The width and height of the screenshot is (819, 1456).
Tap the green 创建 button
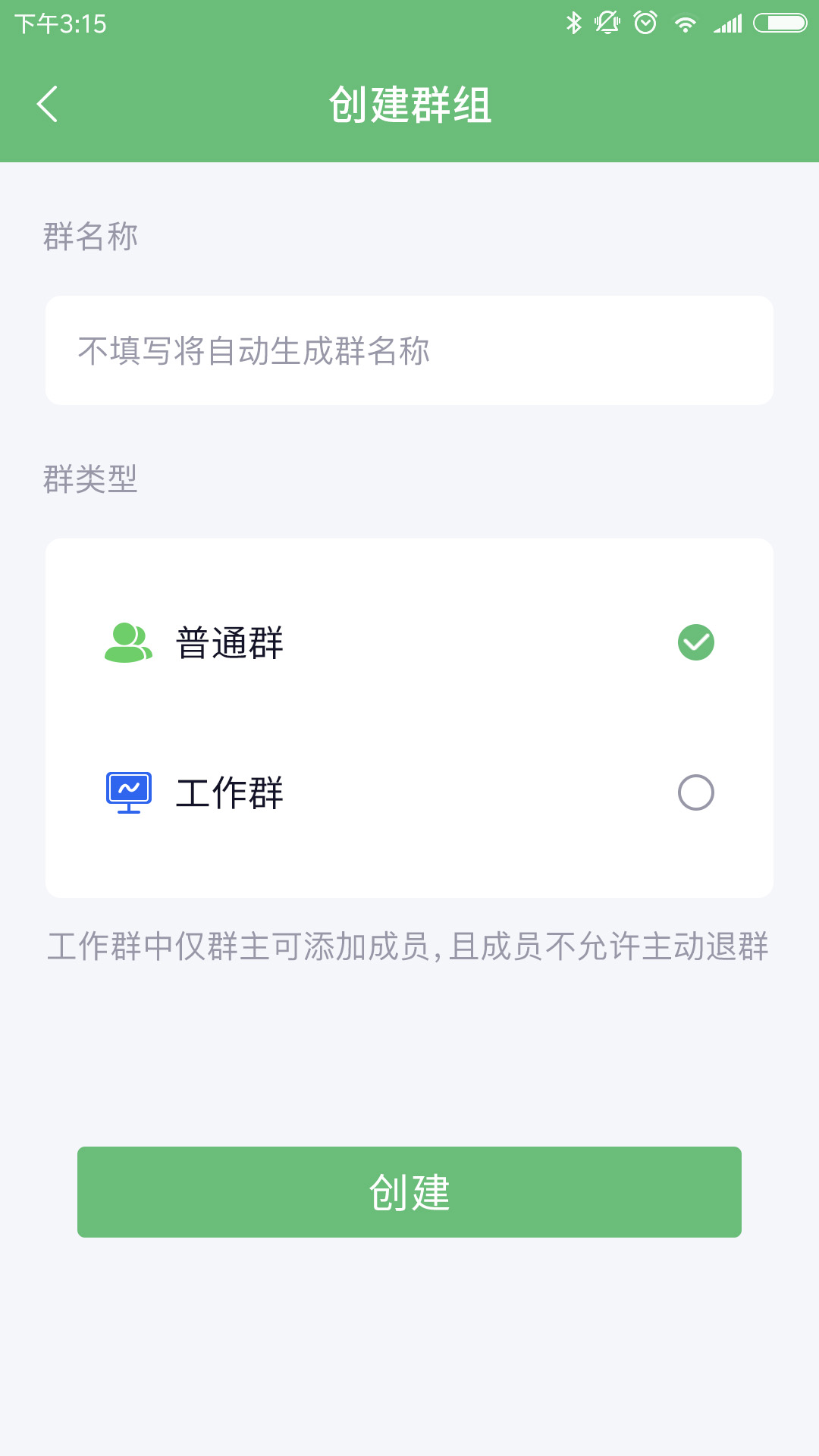coord(409,1192)
